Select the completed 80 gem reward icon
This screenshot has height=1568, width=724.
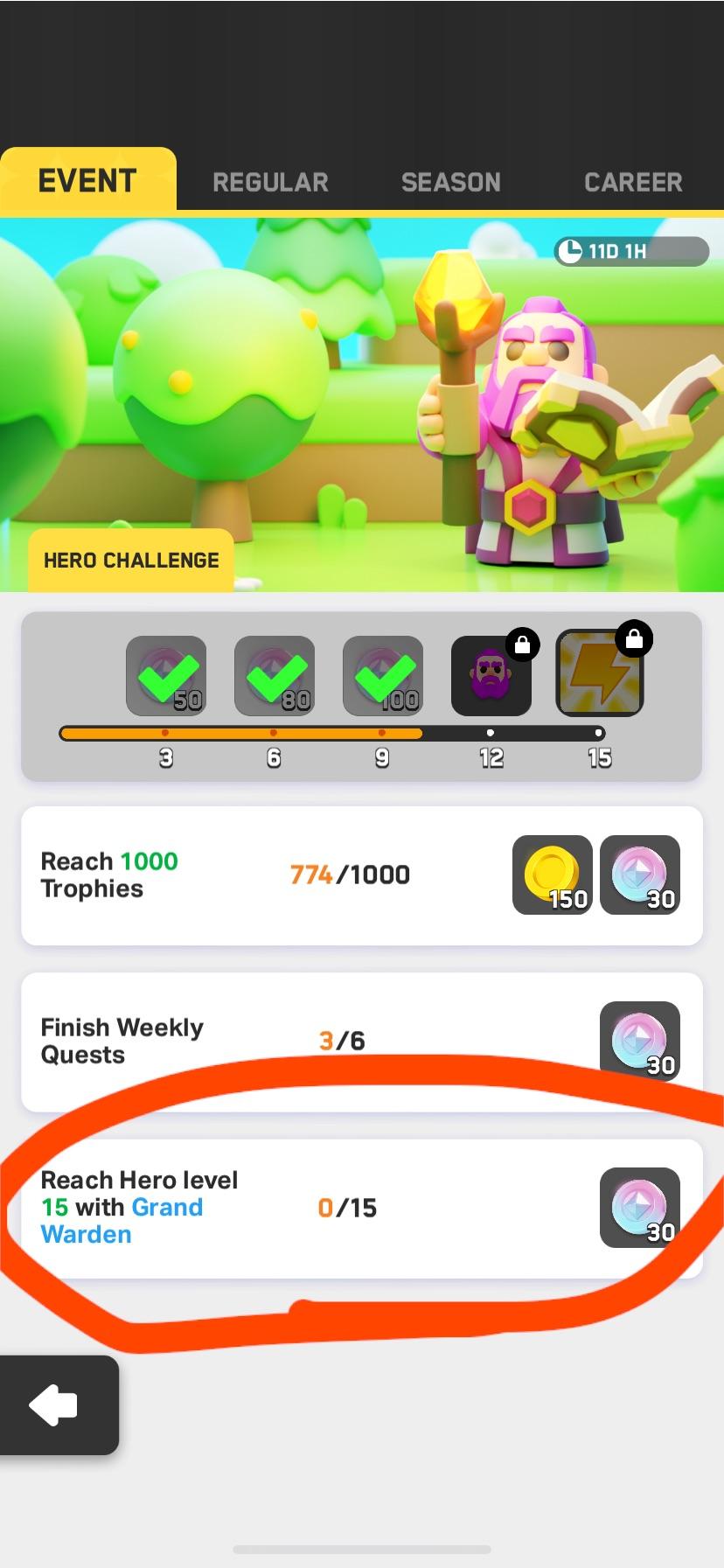coord(275,676)
